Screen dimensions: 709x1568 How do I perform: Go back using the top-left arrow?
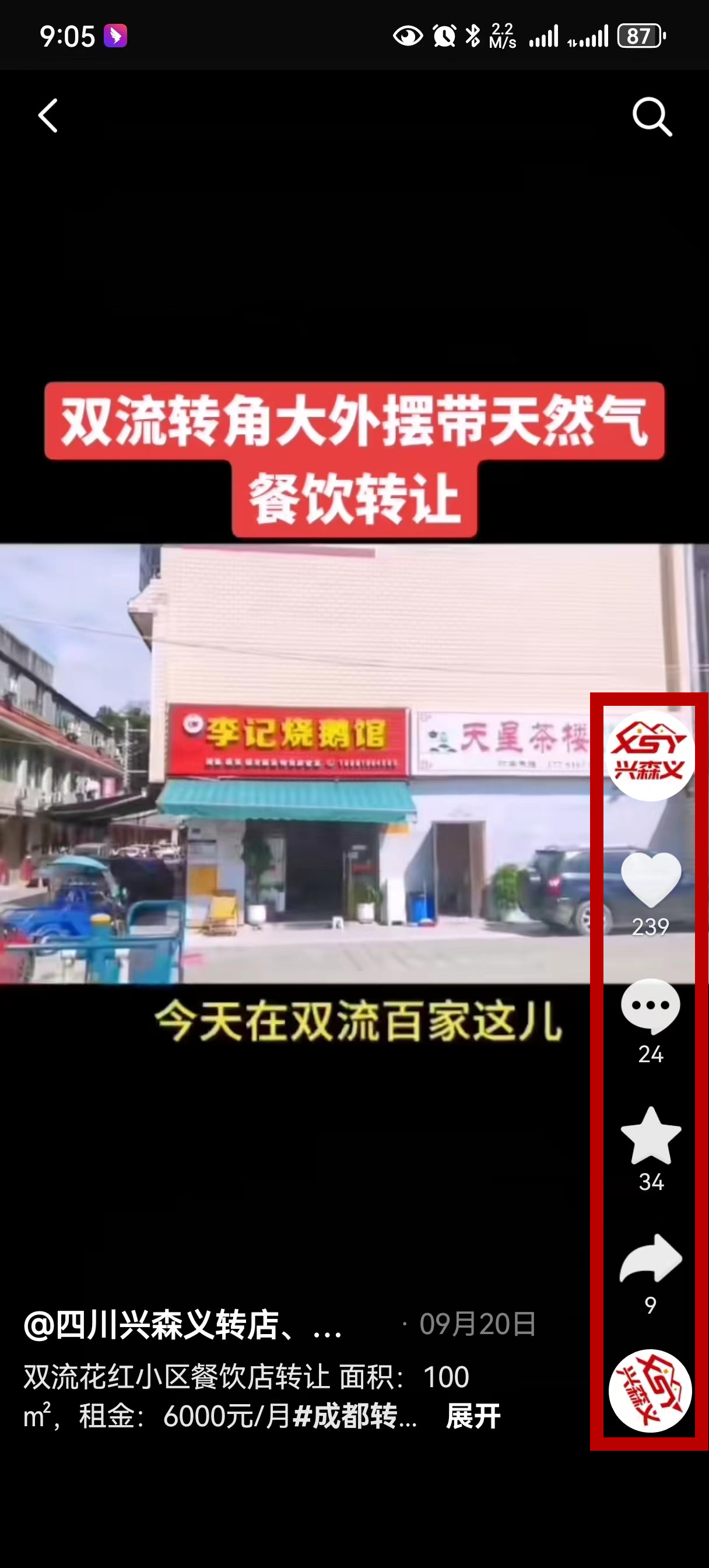48,116
